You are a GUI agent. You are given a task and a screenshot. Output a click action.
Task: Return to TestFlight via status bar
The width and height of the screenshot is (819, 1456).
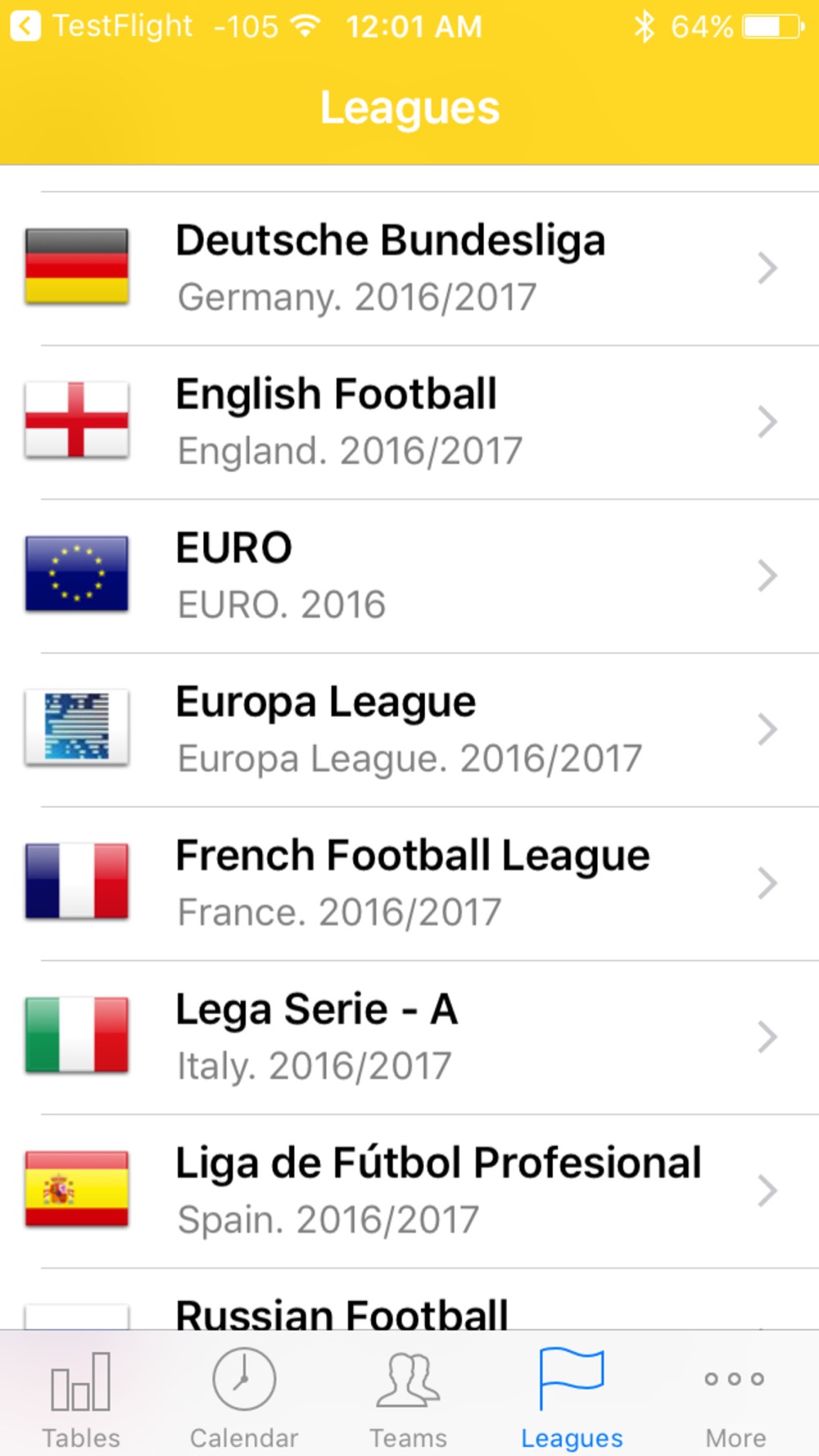pos(102,26)
